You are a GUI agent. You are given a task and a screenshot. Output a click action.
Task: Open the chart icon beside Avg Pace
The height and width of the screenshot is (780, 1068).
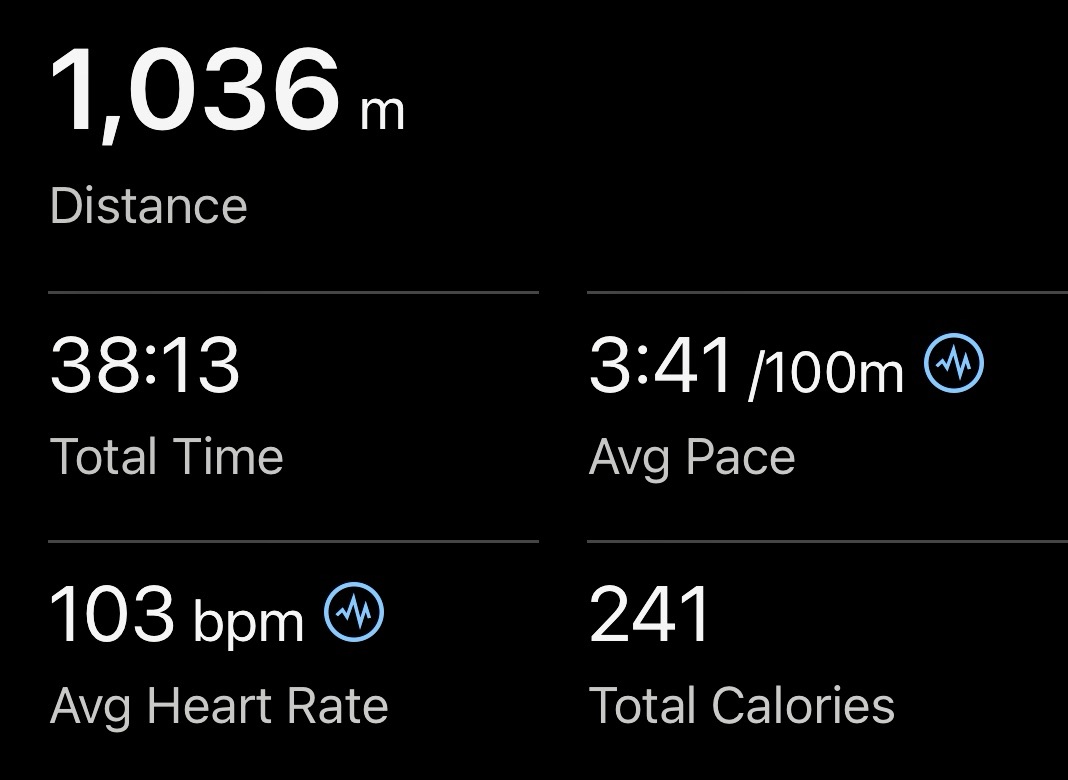954,362
